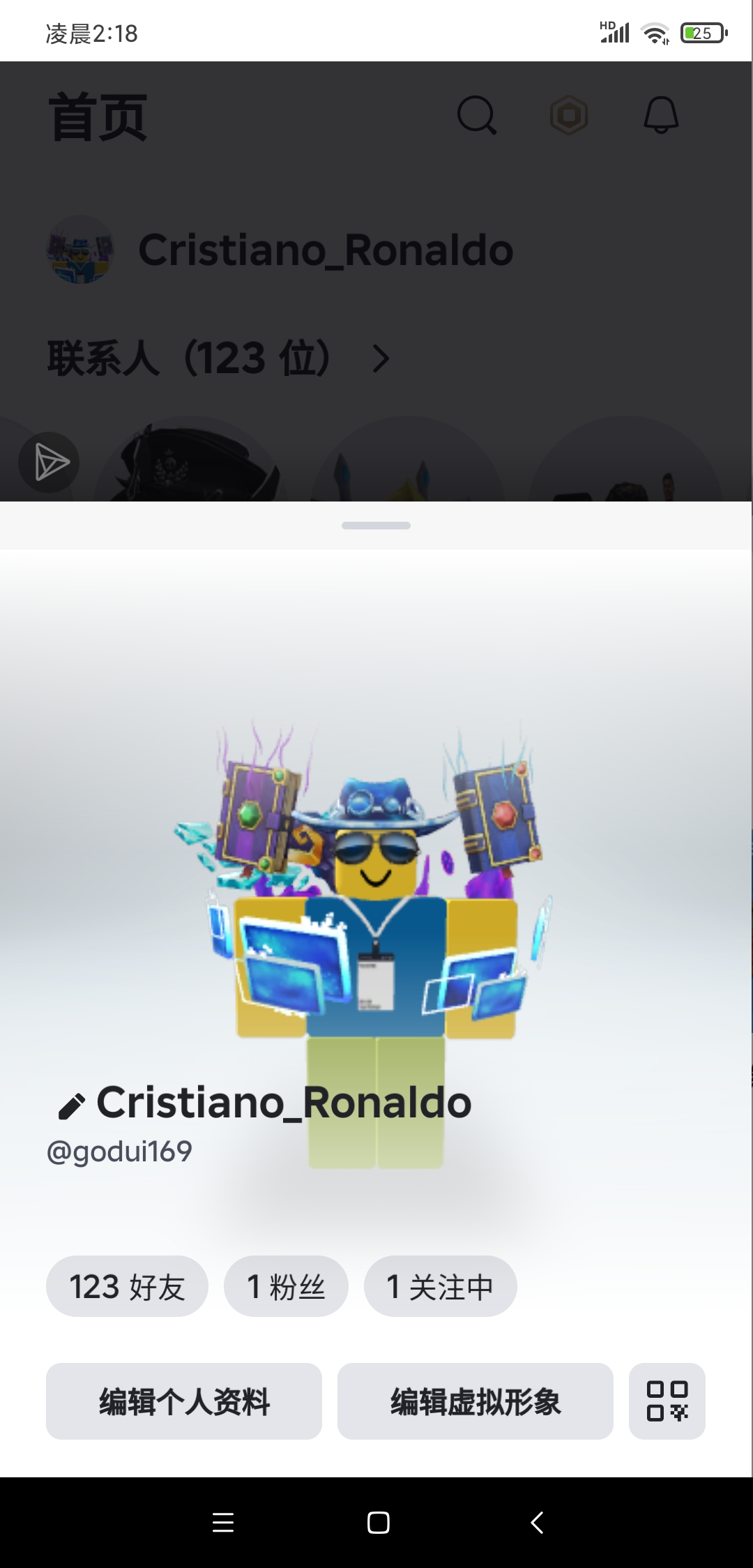Image resolution: width=753 pixels, height=1568 pixels.
Task: Open recent apps from the navigation bar
Action: [223, 1522]
